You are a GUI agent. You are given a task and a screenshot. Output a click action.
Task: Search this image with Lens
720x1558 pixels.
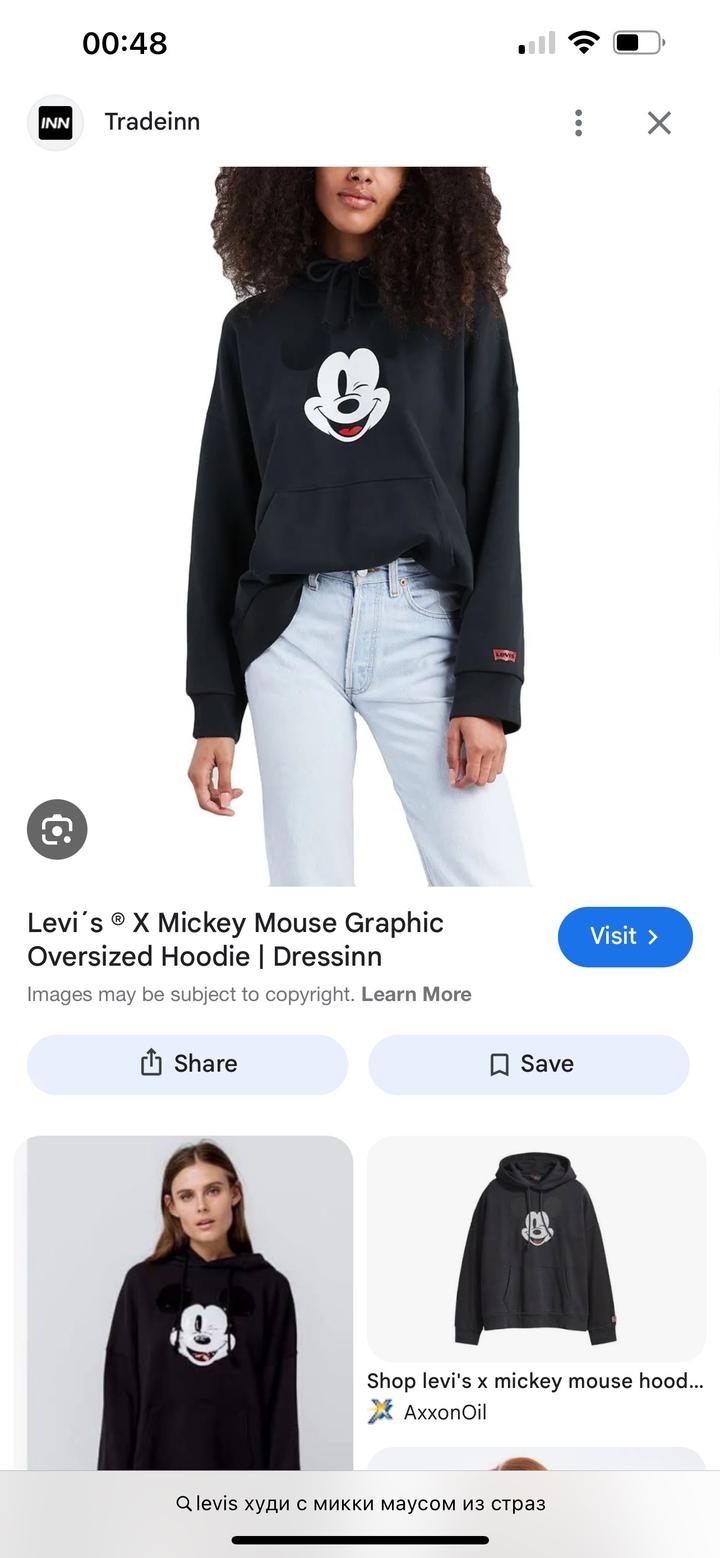[57, 829]
